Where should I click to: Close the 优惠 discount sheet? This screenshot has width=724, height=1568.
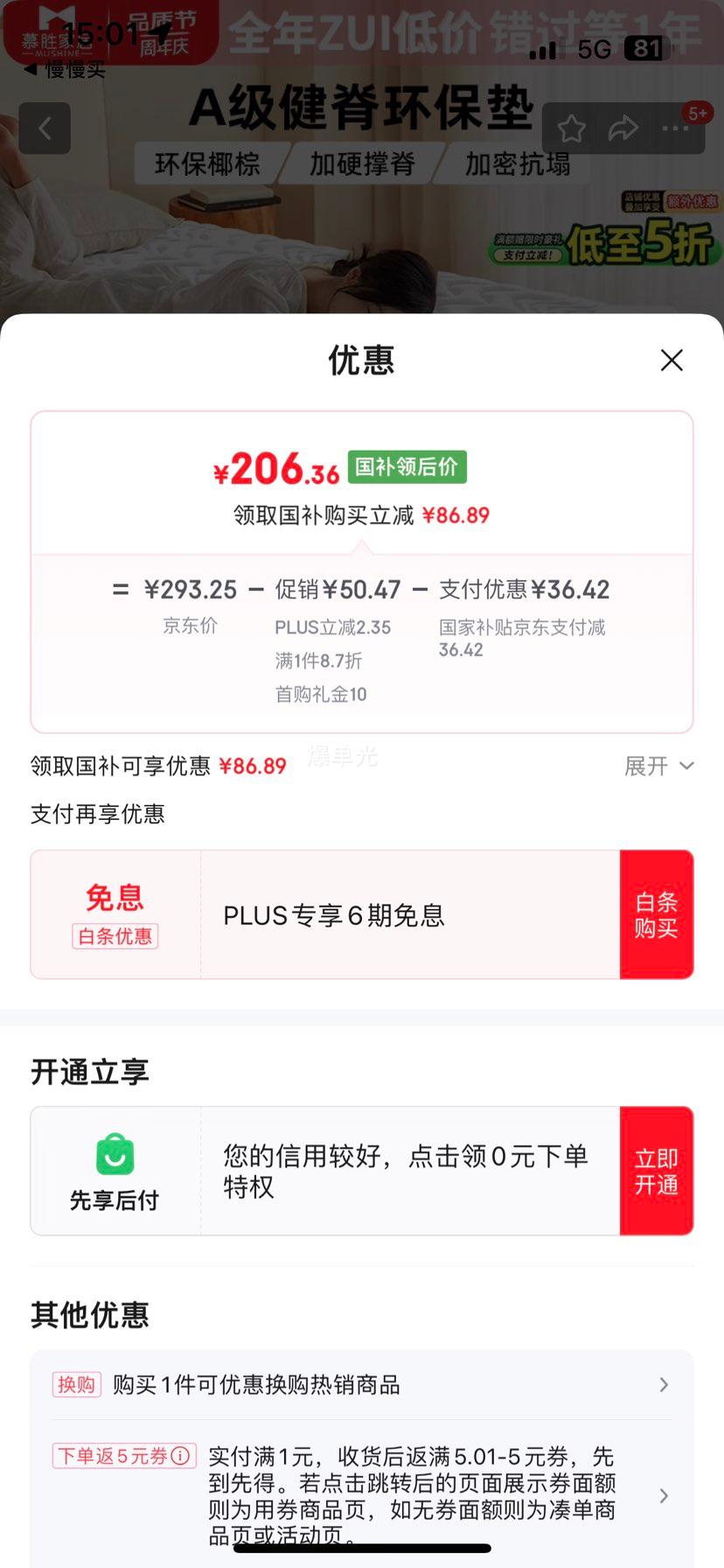click(x=671, y=360)
